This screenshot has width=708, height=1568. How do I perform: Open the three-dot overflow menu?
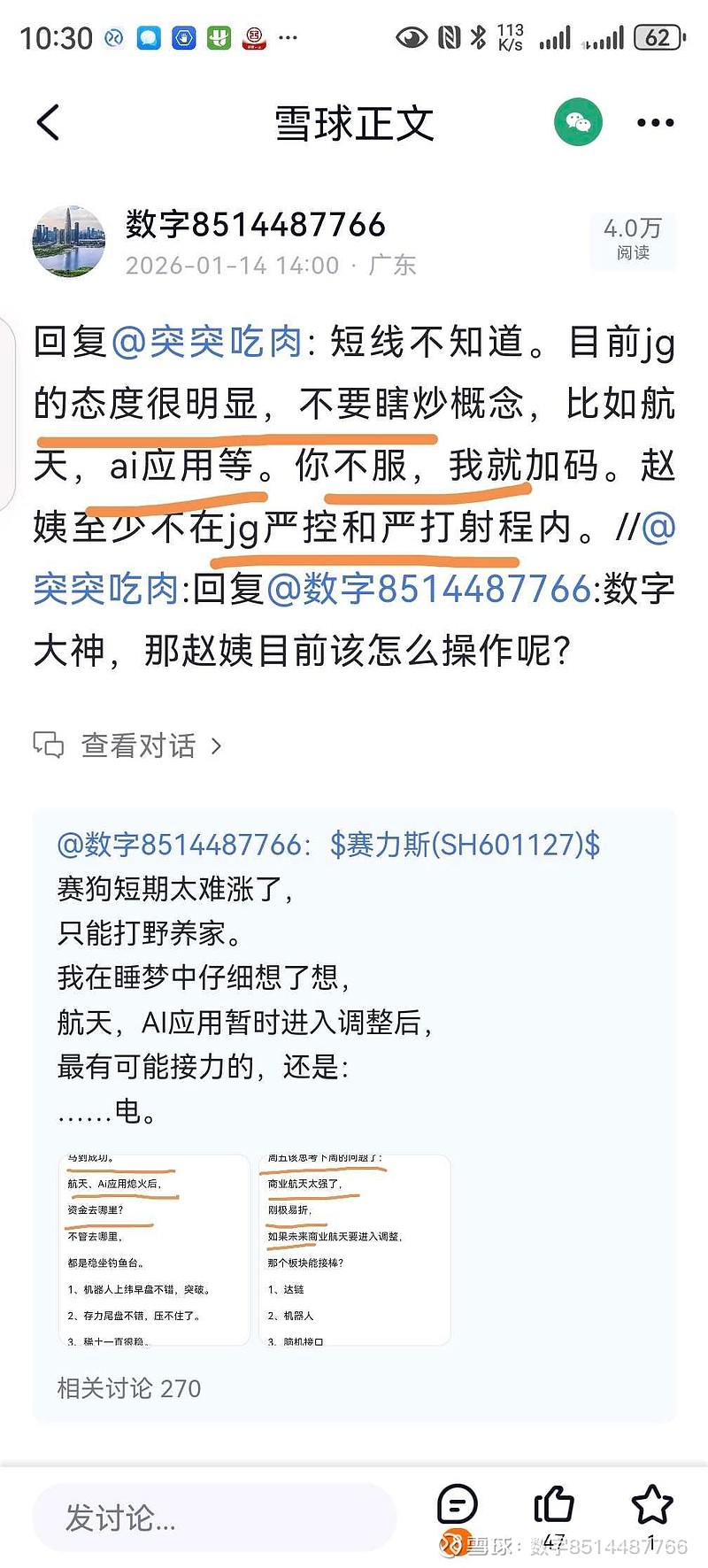(x=654, y=121)
